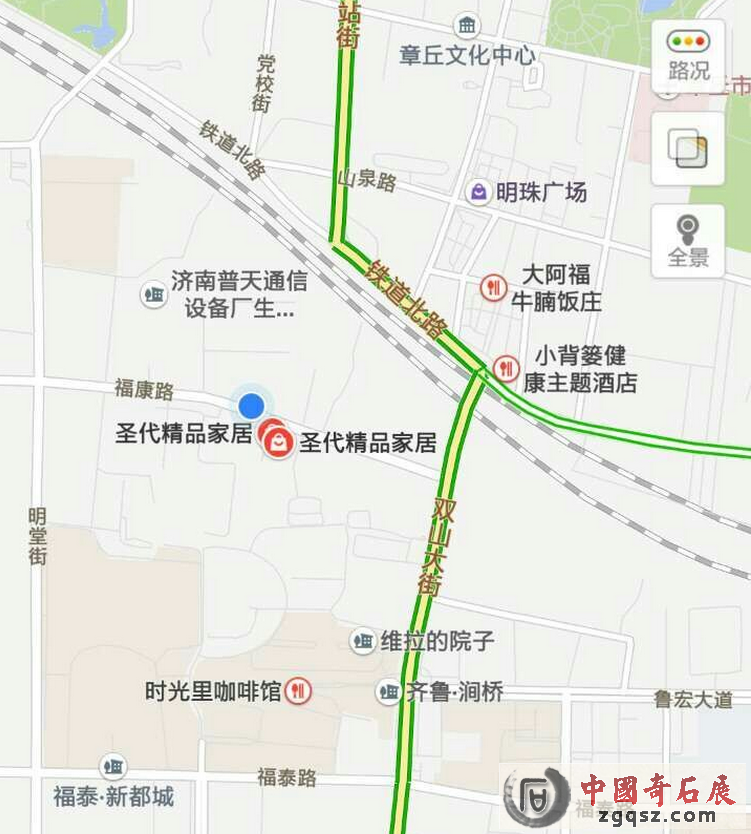This screenshot has width=751, height=834.
Task: Enable 全景 panorama view
Action: pyautogui.click(x=688, y=241)
